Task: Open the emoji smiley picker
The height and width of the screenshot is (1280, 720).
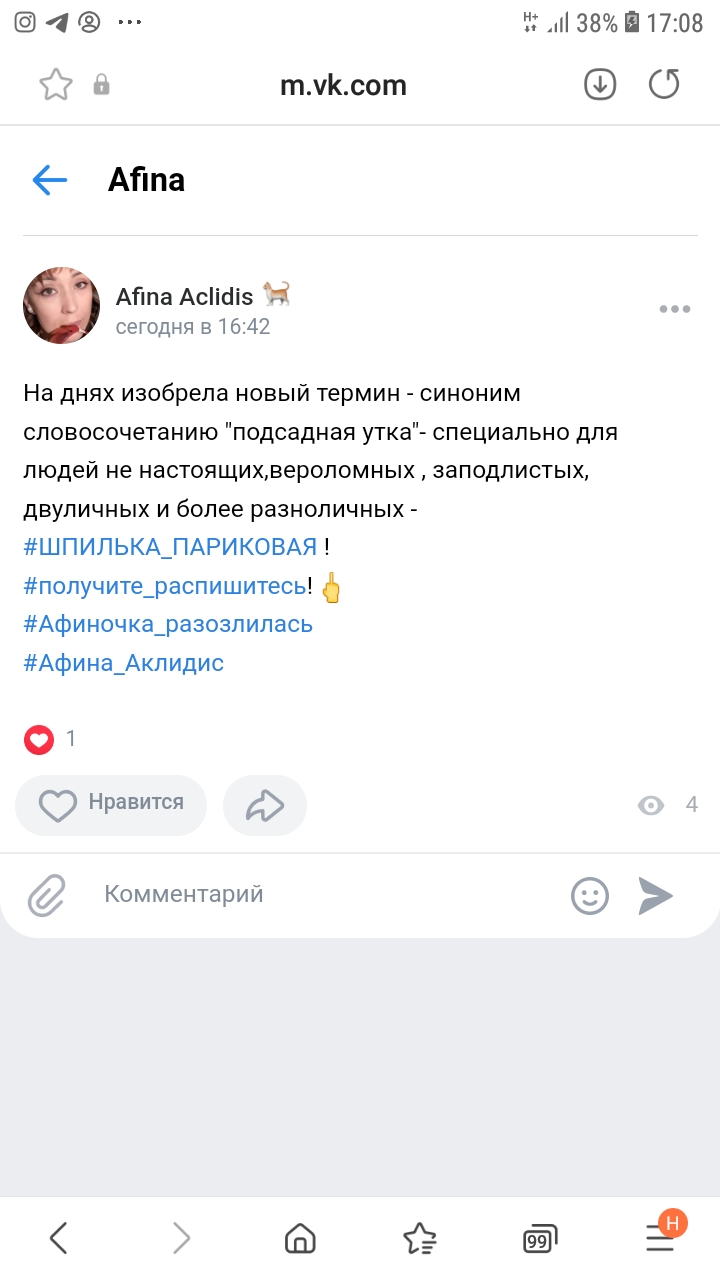Action: (x=590, y=895)
